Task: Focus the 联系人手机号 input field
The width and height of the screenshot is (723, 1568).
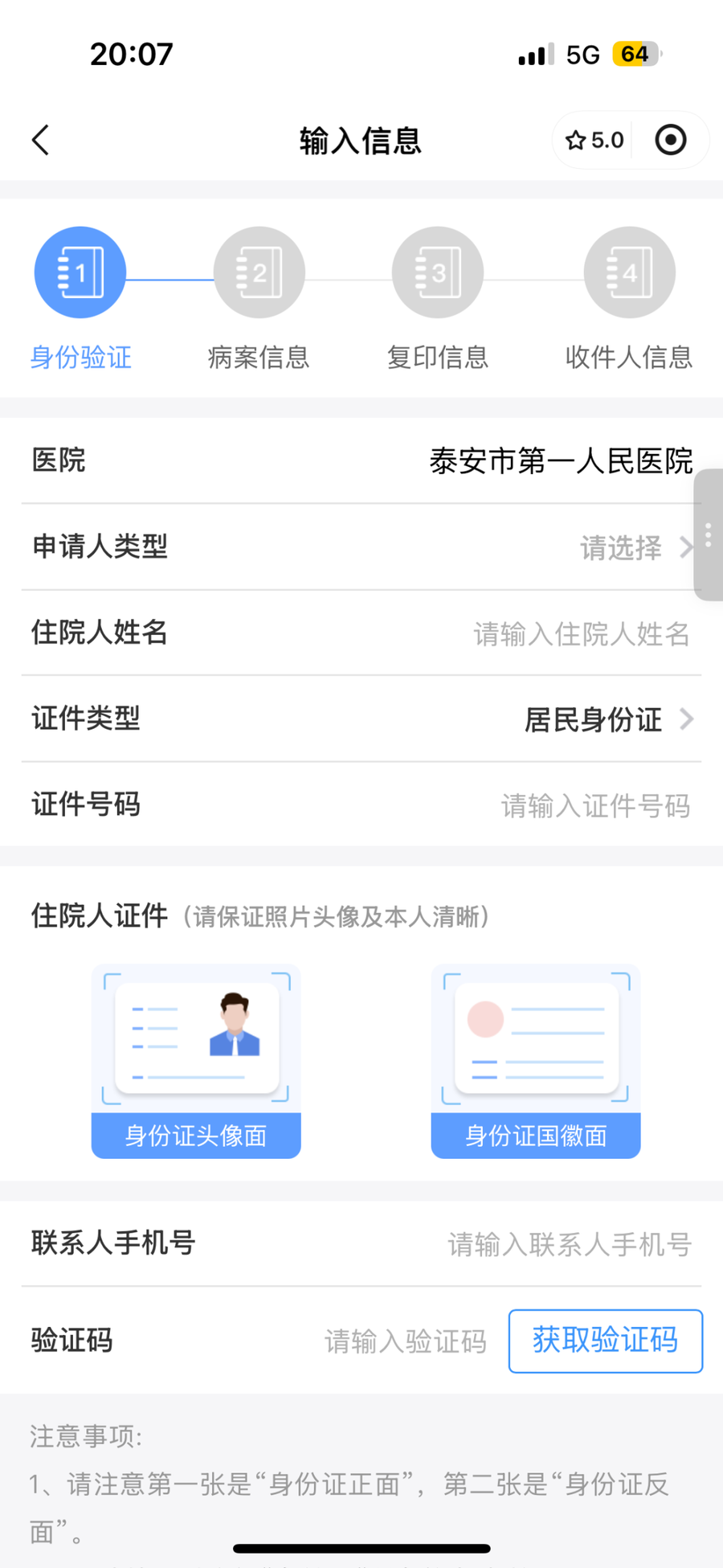Action: [x=569, y=1244]
